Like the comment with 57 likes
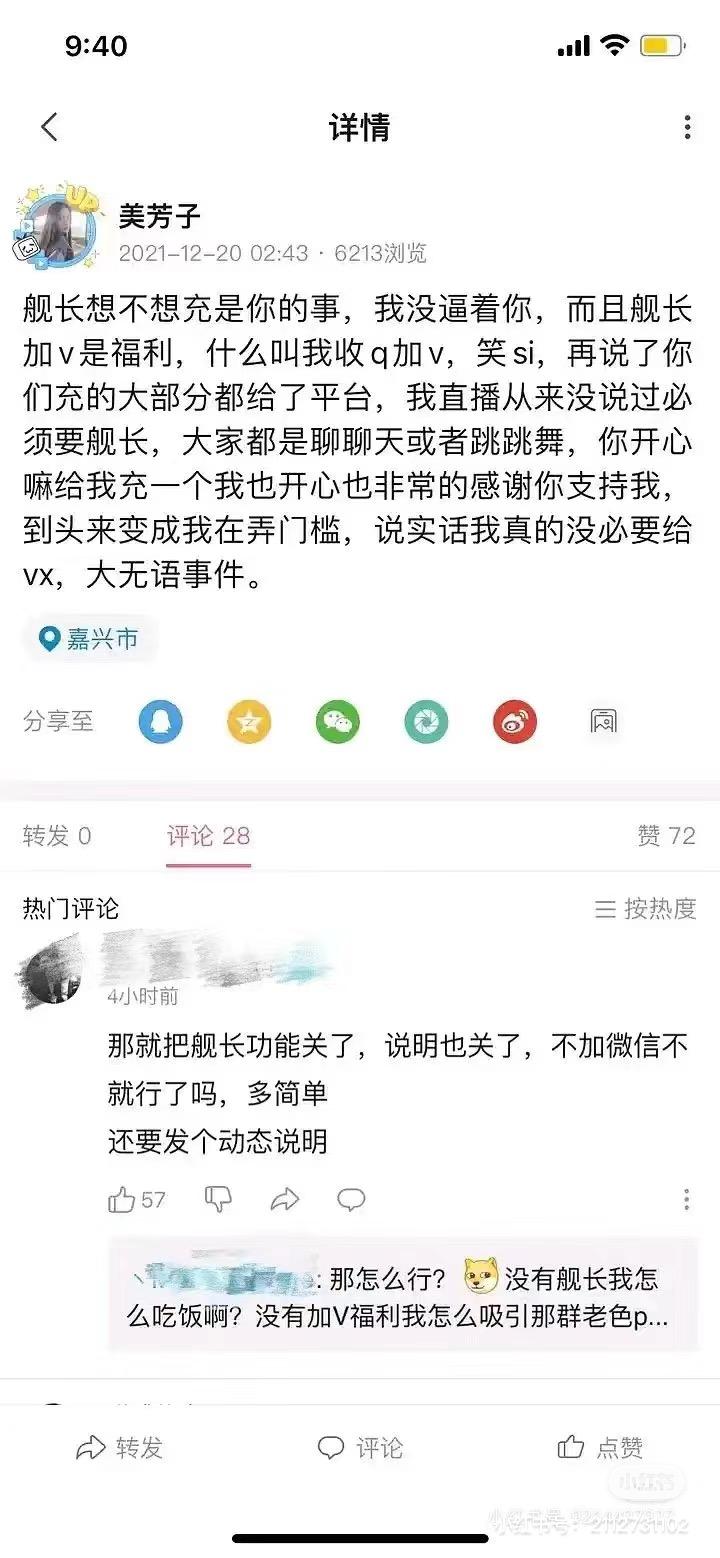Screen dimensions: 720x1558 [123, 1200]
